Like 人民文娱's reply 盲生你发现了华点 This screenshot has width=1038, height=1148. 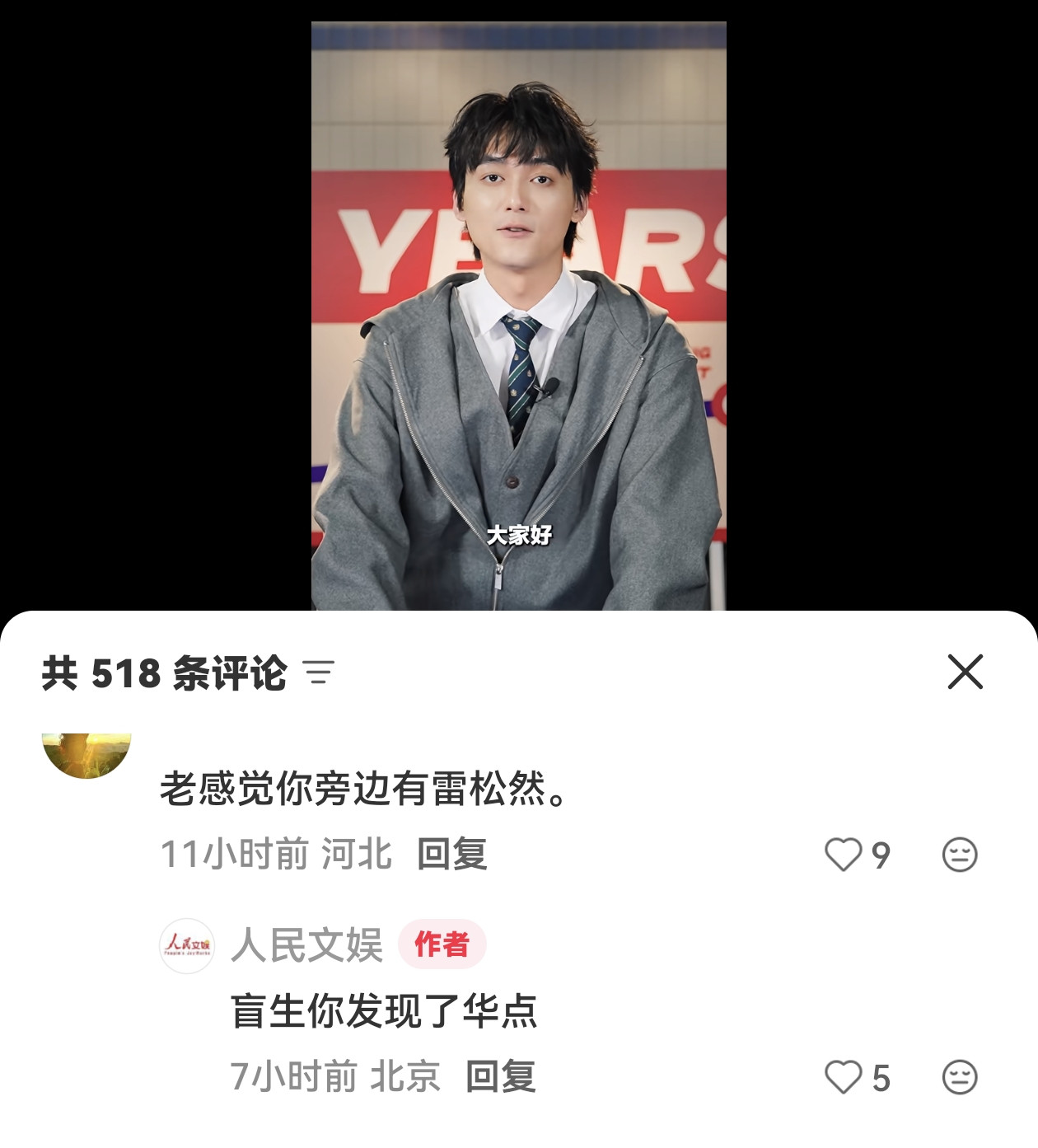844,1077
